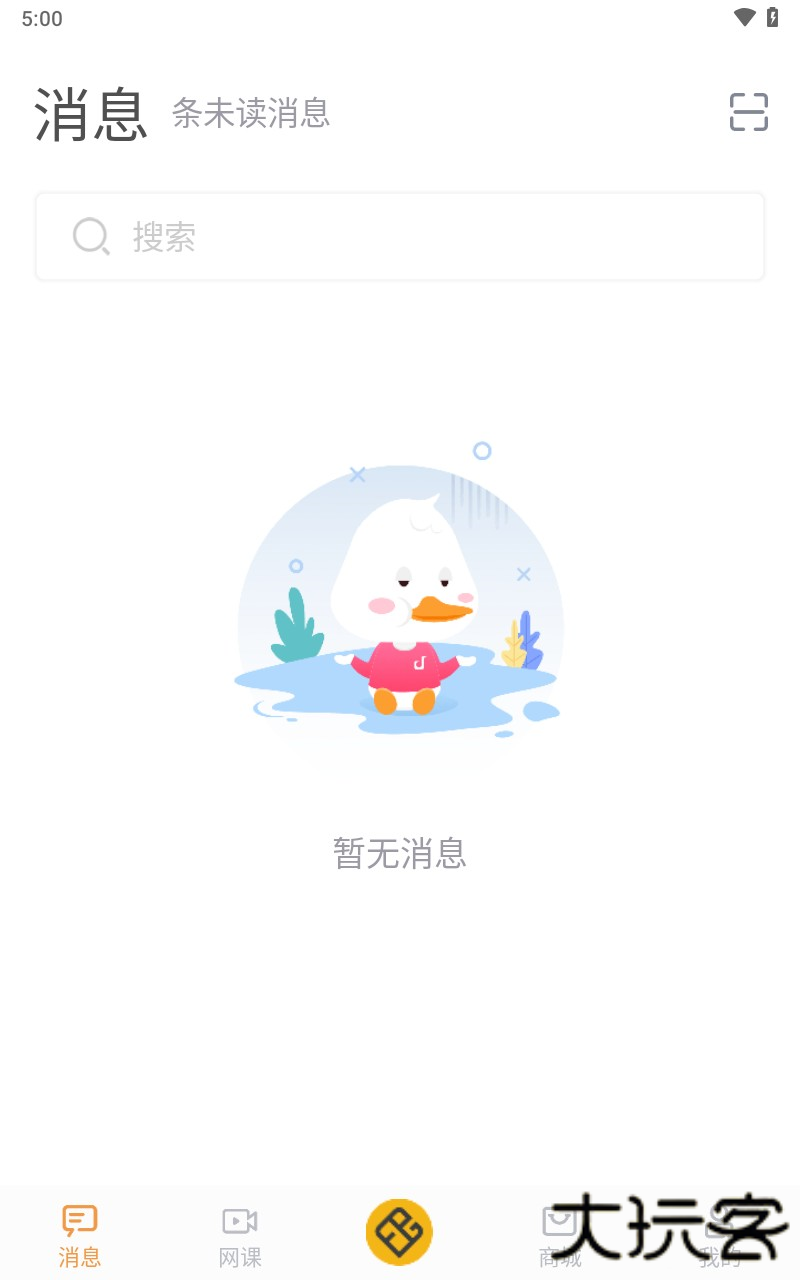The image size is (800, 1280).
Task: Click the 暂无消息 empty state text
Action: tap(399, 853)
